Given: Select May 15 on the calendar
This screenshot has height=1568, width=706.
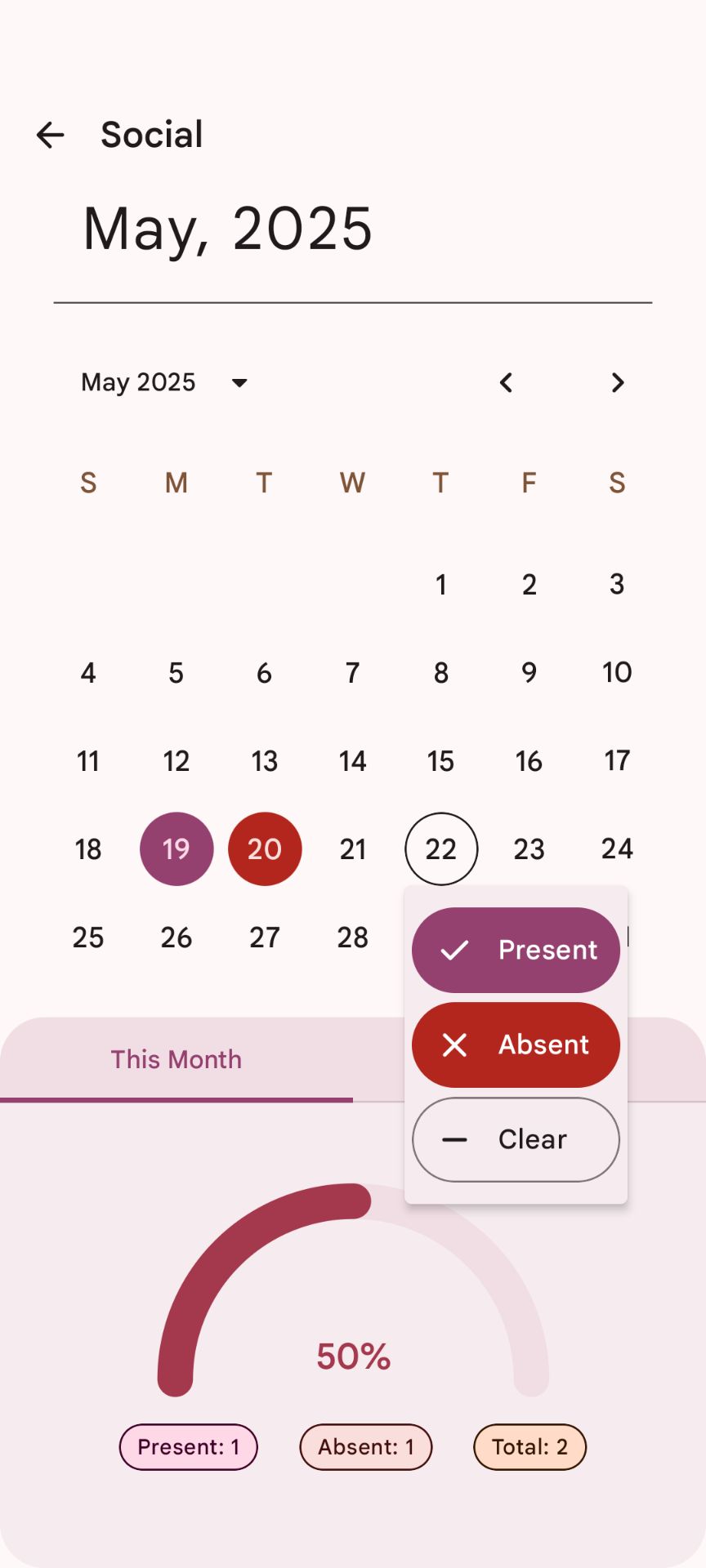Looking at the screenshot, I should (441, 760).
